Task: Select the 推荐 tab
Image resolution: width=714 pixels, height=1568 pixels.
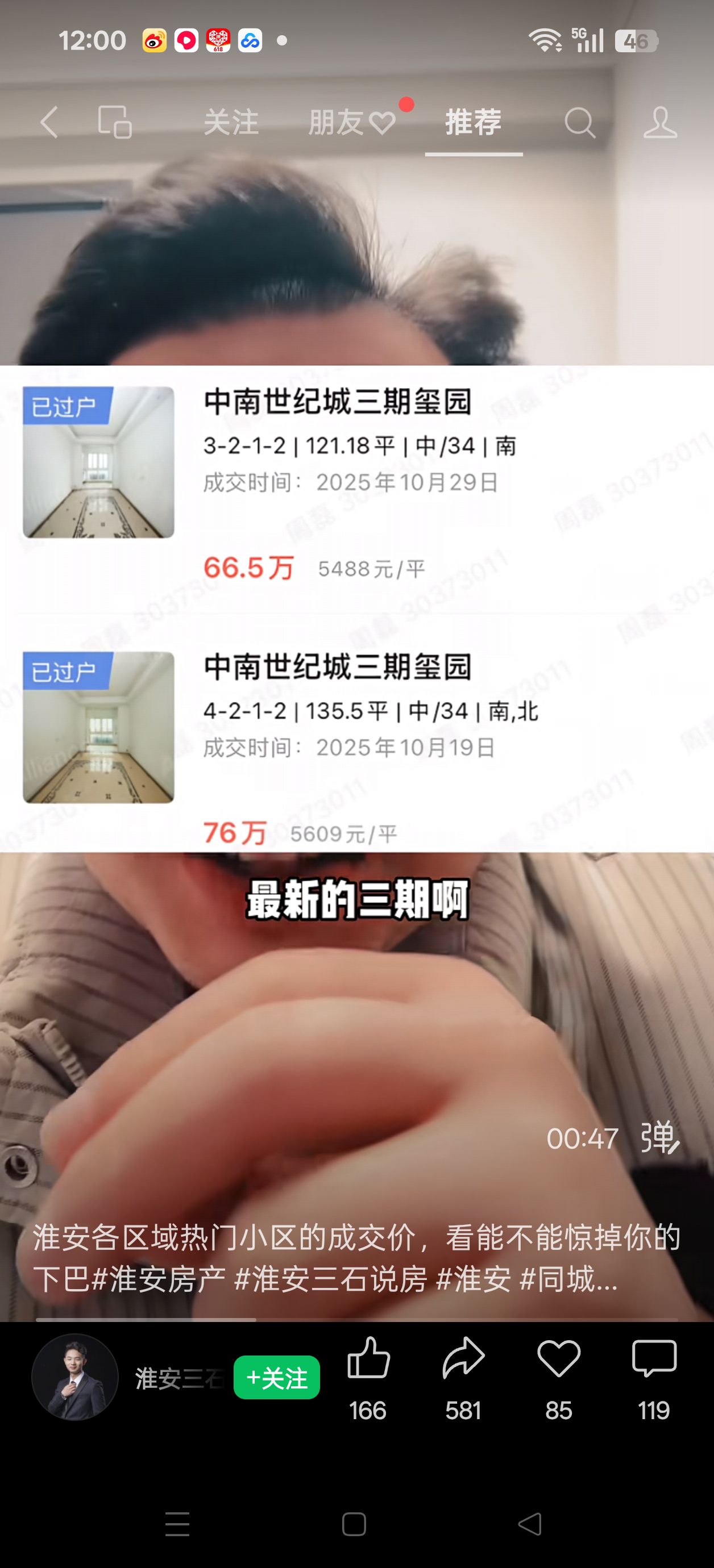Action: (x=474, y=122)
